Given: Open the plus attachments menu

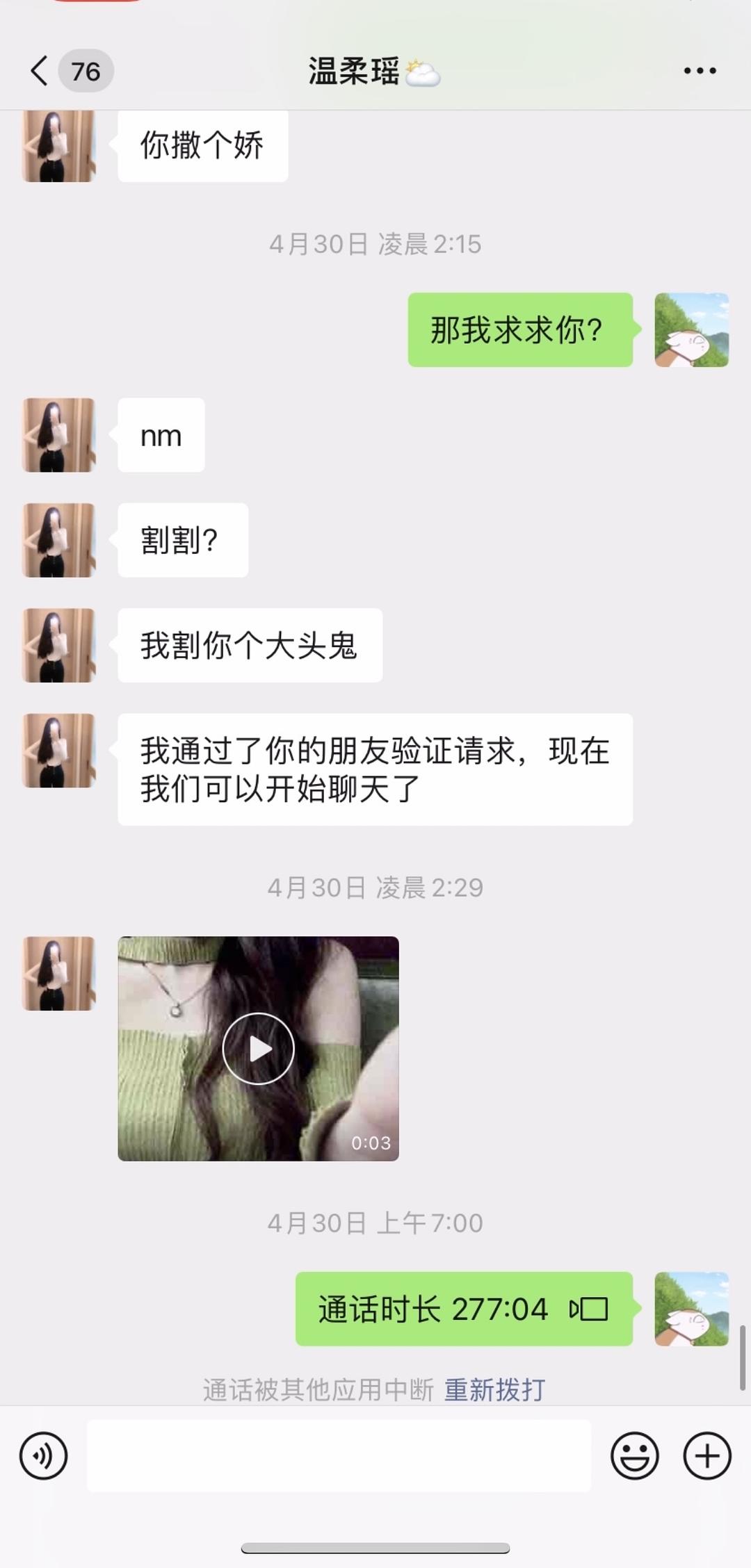Looking at the screenshot, I should [707, 1455].
